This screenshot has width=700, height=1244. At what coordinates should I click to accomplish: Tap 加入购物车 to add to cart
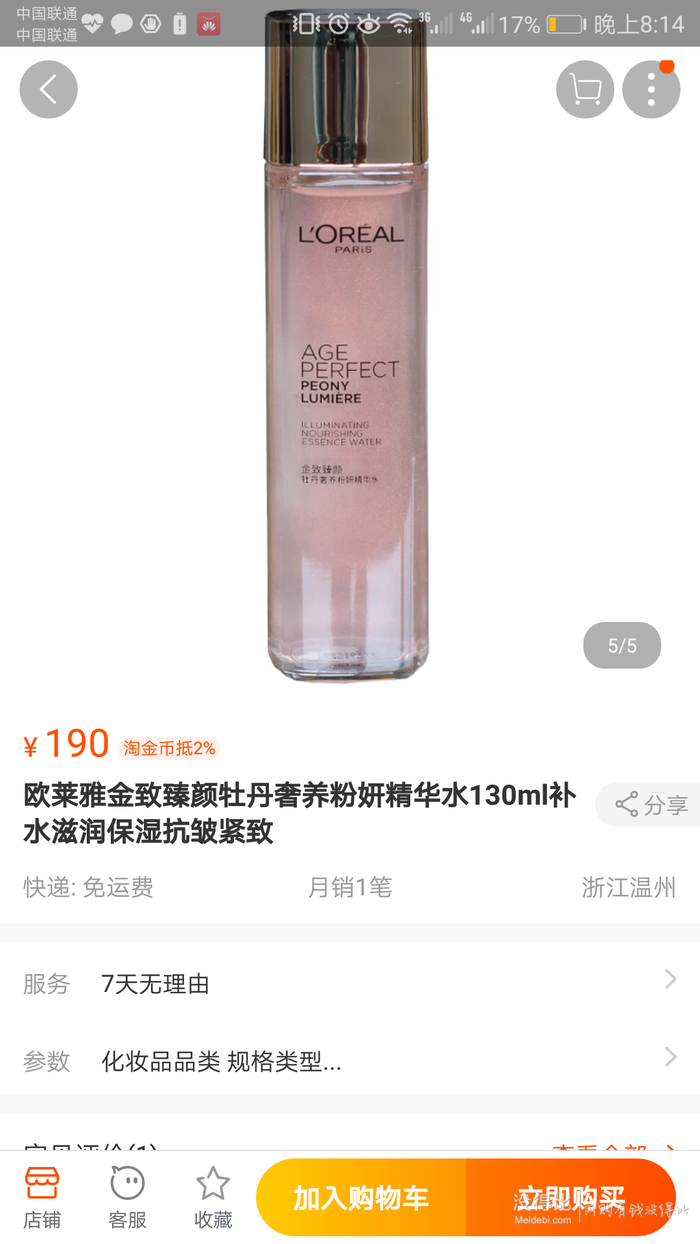[361, 1198]
